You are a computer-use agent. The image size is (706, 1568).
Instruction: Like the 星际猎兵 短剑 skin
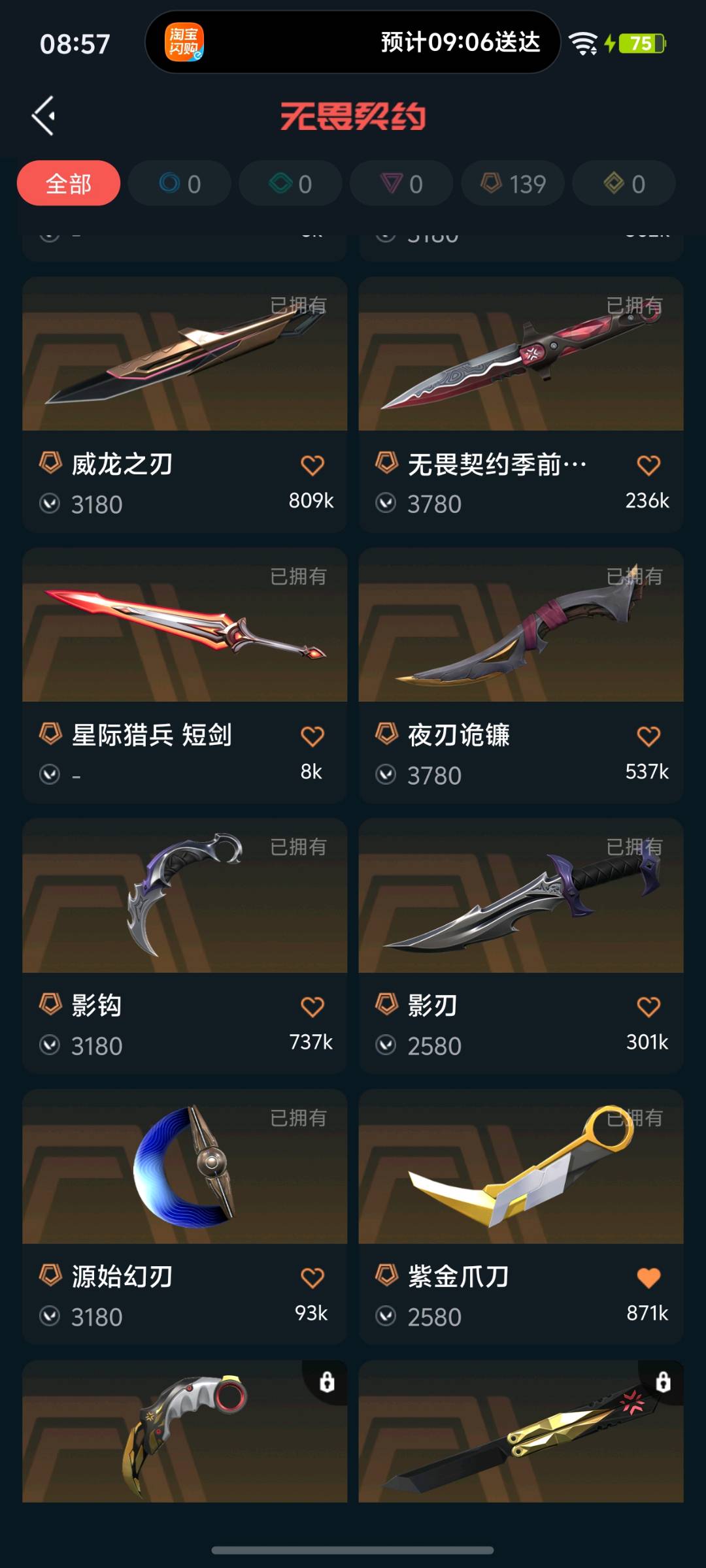[312, 736]
